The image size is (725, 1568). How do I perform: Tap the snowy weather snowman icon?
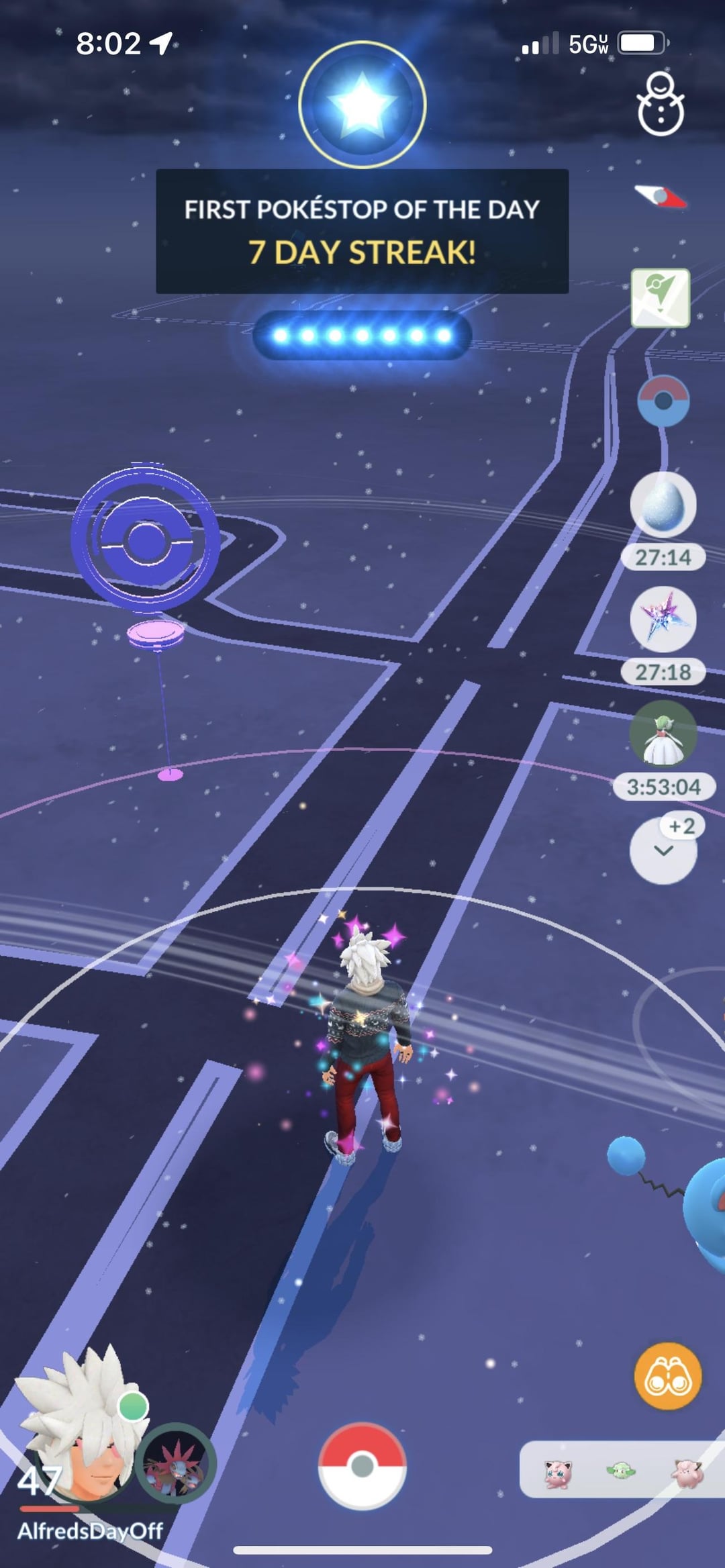point(661,105)
